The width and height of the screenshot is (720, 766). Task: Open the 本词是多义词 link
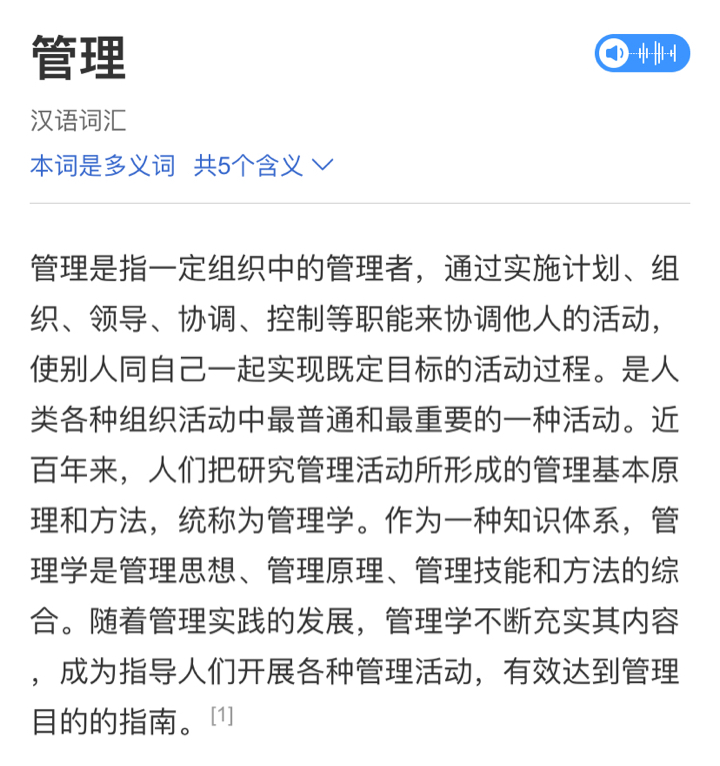pyautogui.click(x=103, y=165)
